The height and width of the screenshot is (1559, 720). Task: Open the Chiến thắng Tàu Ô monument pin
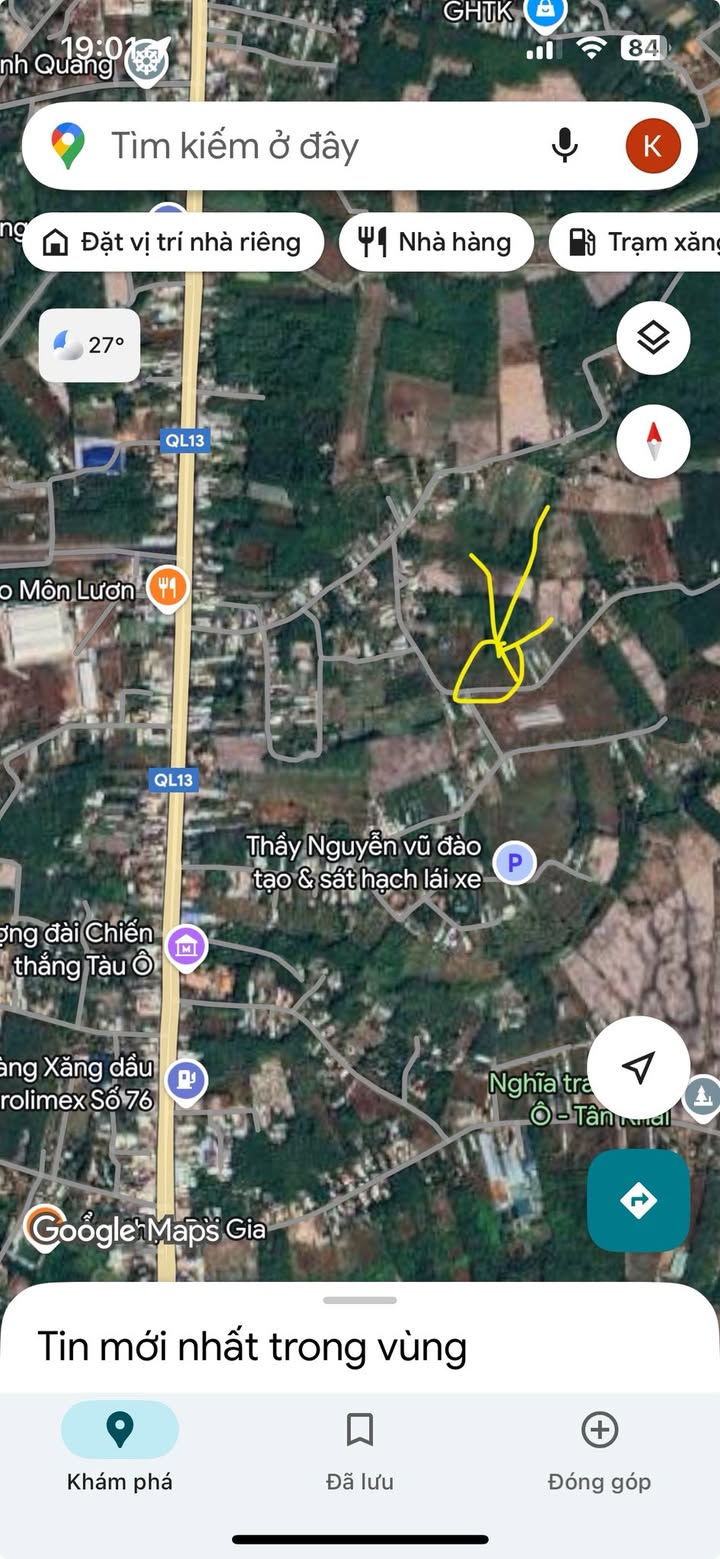[186, 945]
